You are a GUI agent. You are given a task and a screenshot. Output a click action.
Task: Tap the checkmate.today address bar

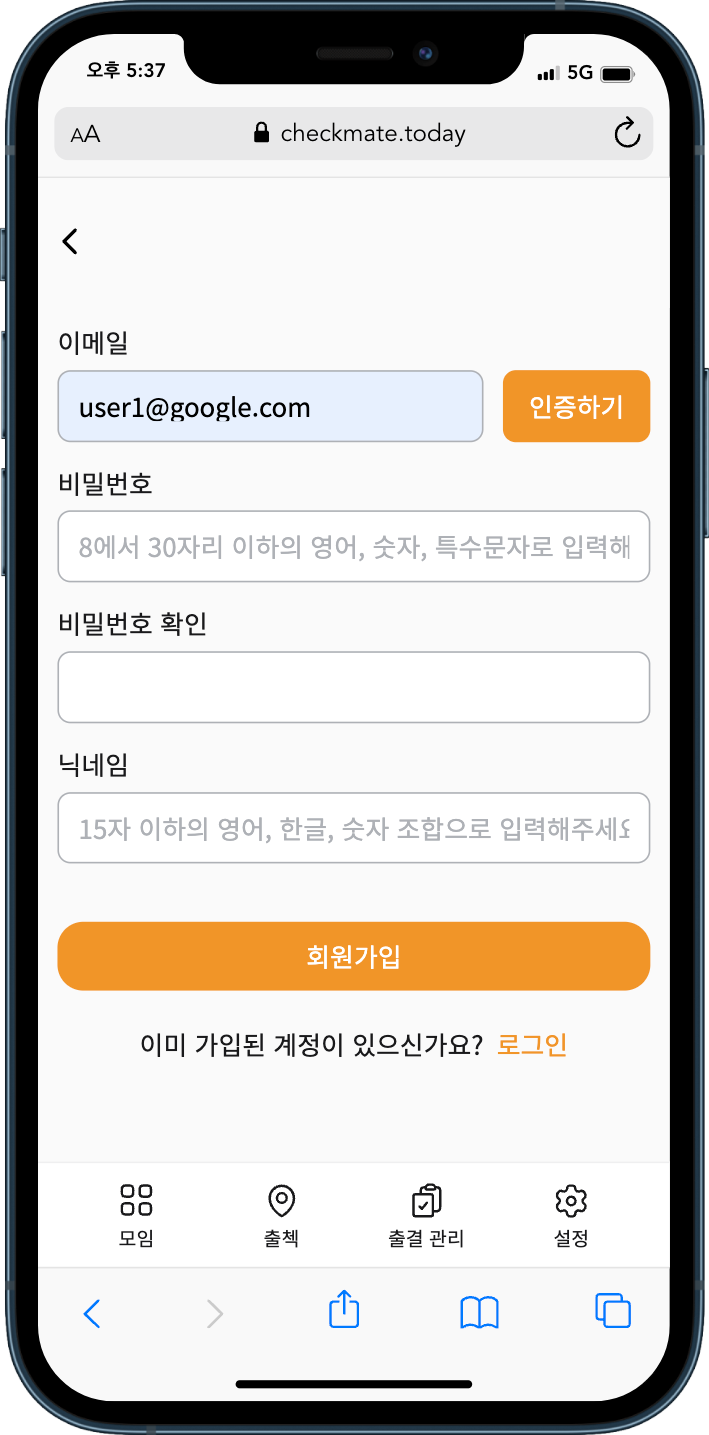(x=360, y=133)
